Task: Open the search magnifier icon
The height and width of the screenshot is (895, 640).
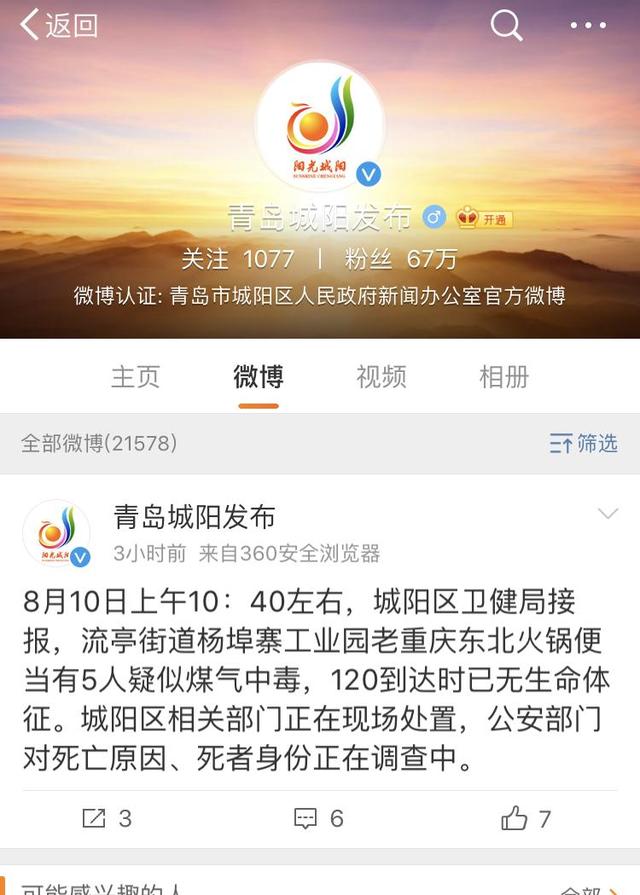Action: 506,26
